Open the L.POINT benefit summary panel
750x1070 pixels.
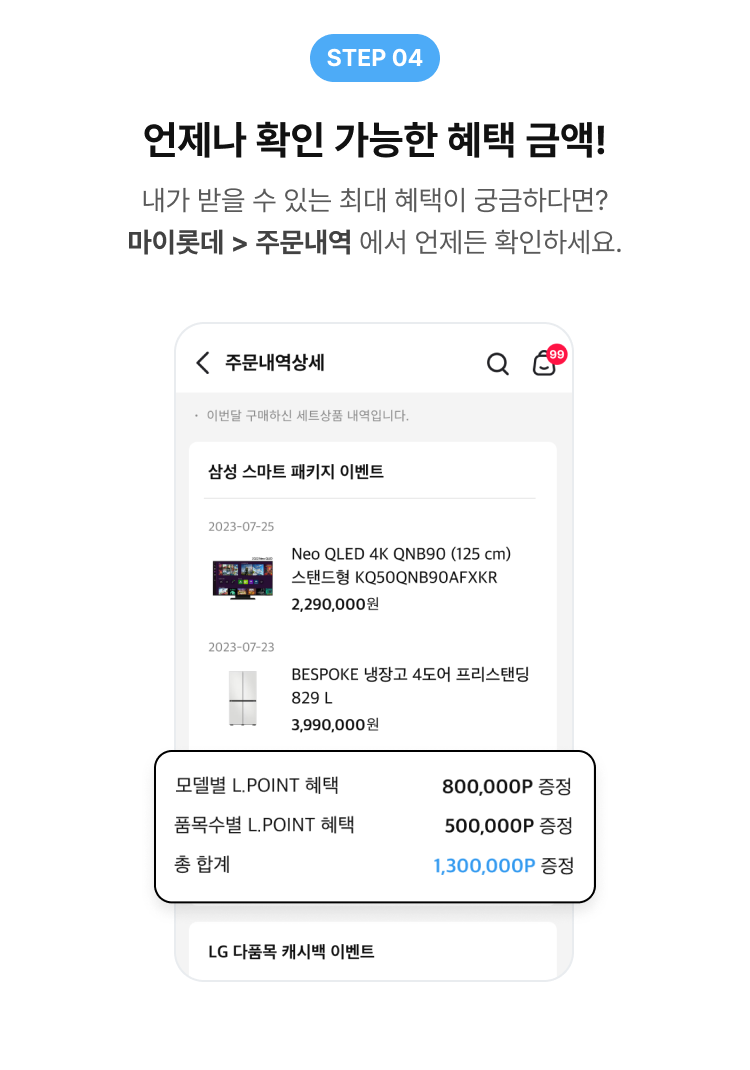(375, 824)
